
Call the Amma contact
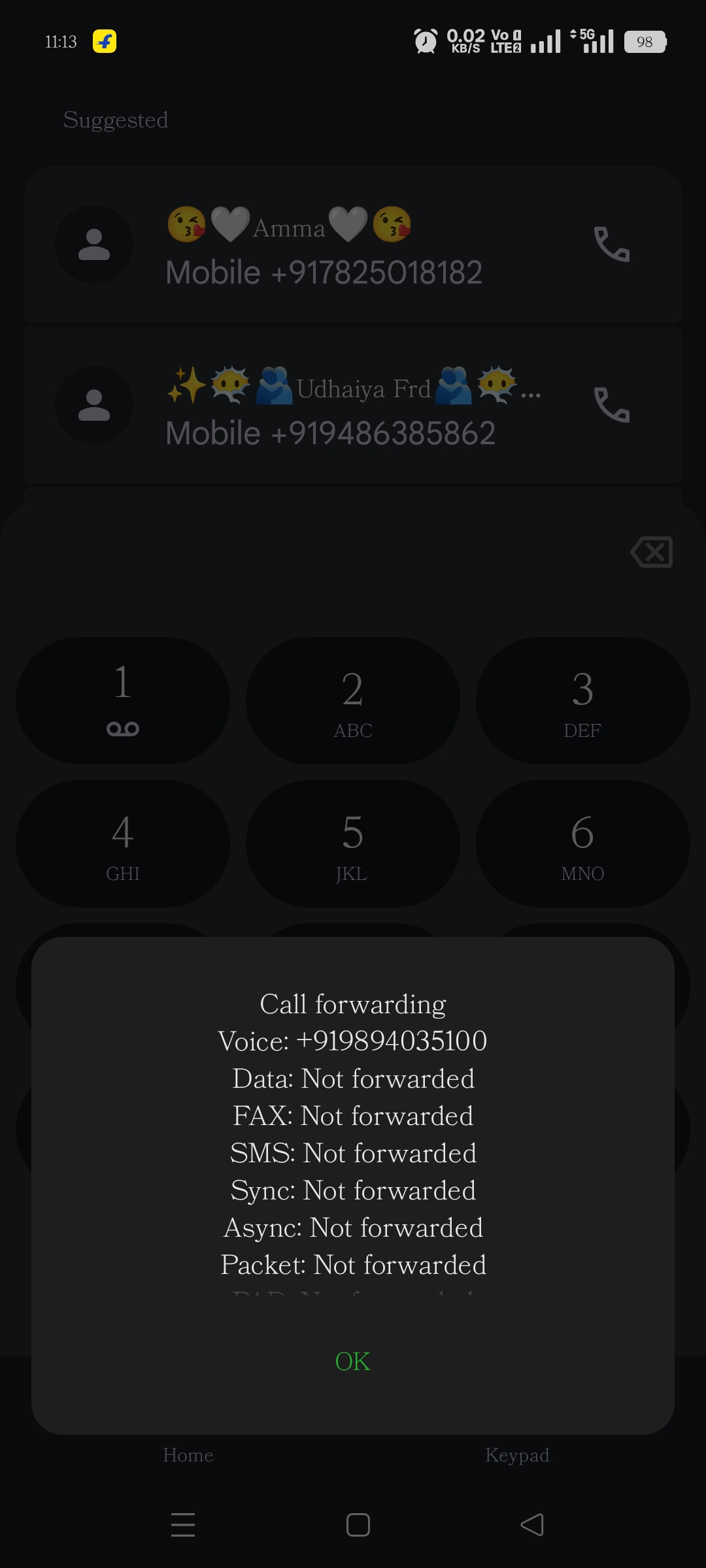click(611, 244)
